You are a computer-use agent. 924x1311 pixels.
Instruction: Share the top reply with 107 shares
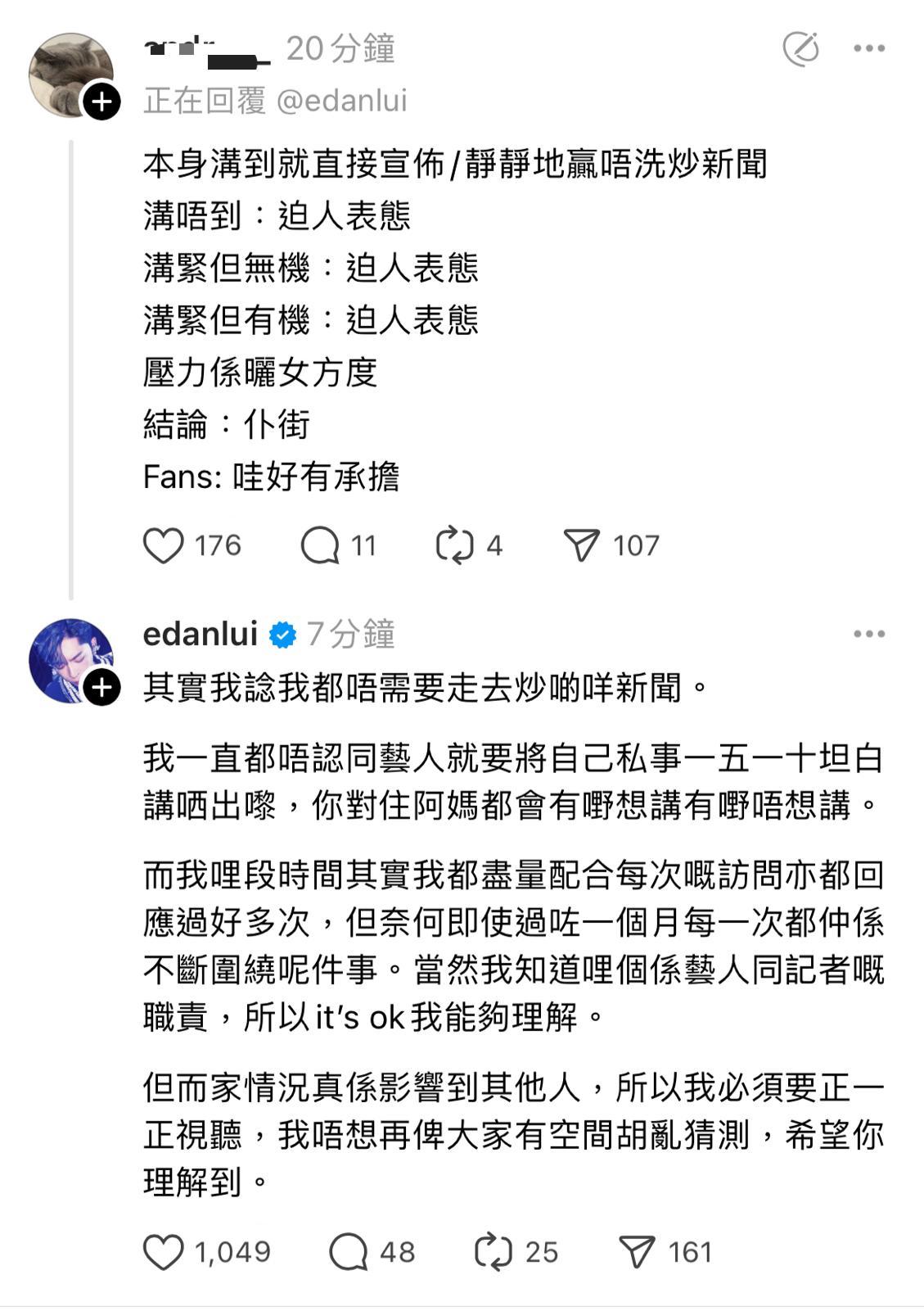[x=582, y=545]
